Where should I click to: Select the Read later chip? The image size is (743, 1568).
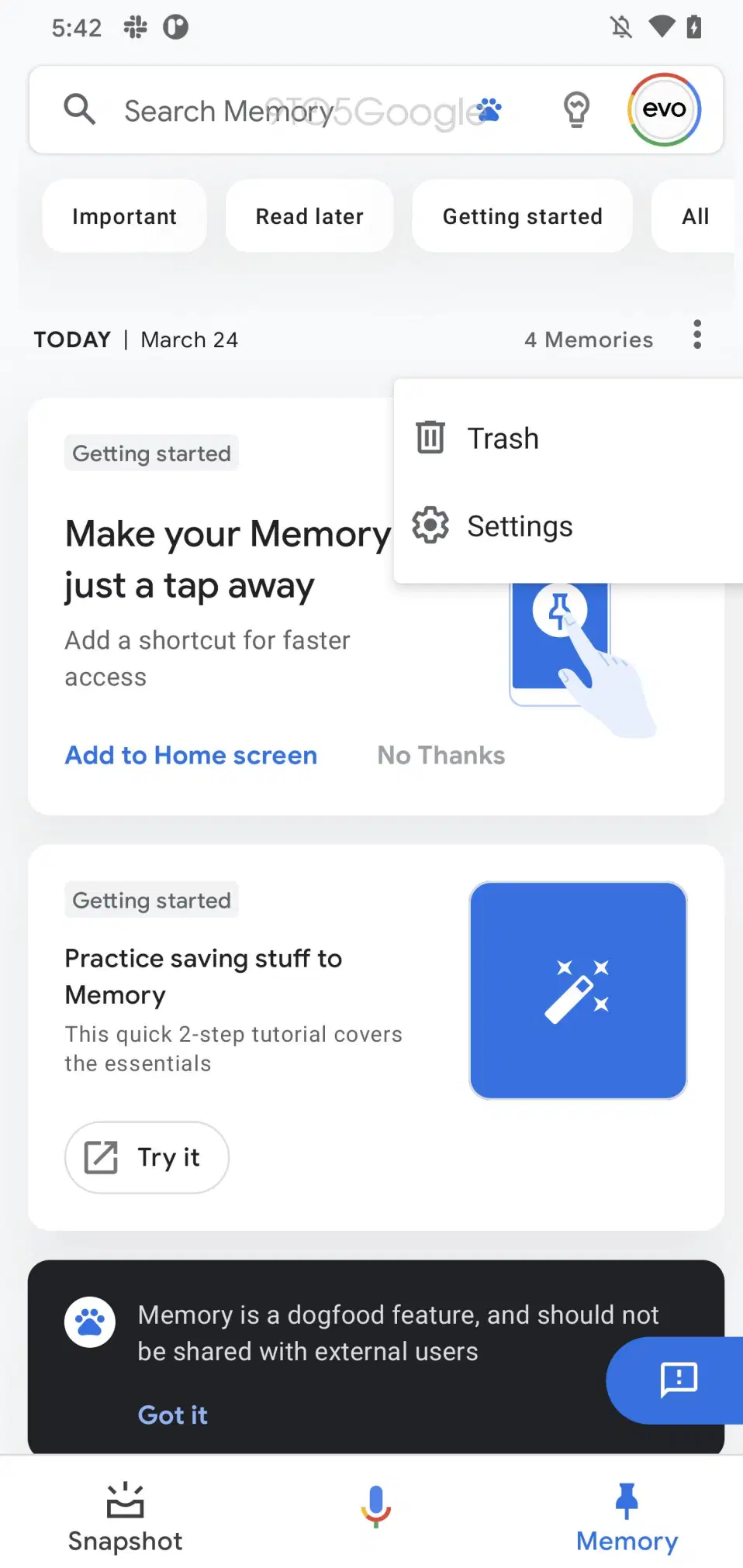coord(309,216)
